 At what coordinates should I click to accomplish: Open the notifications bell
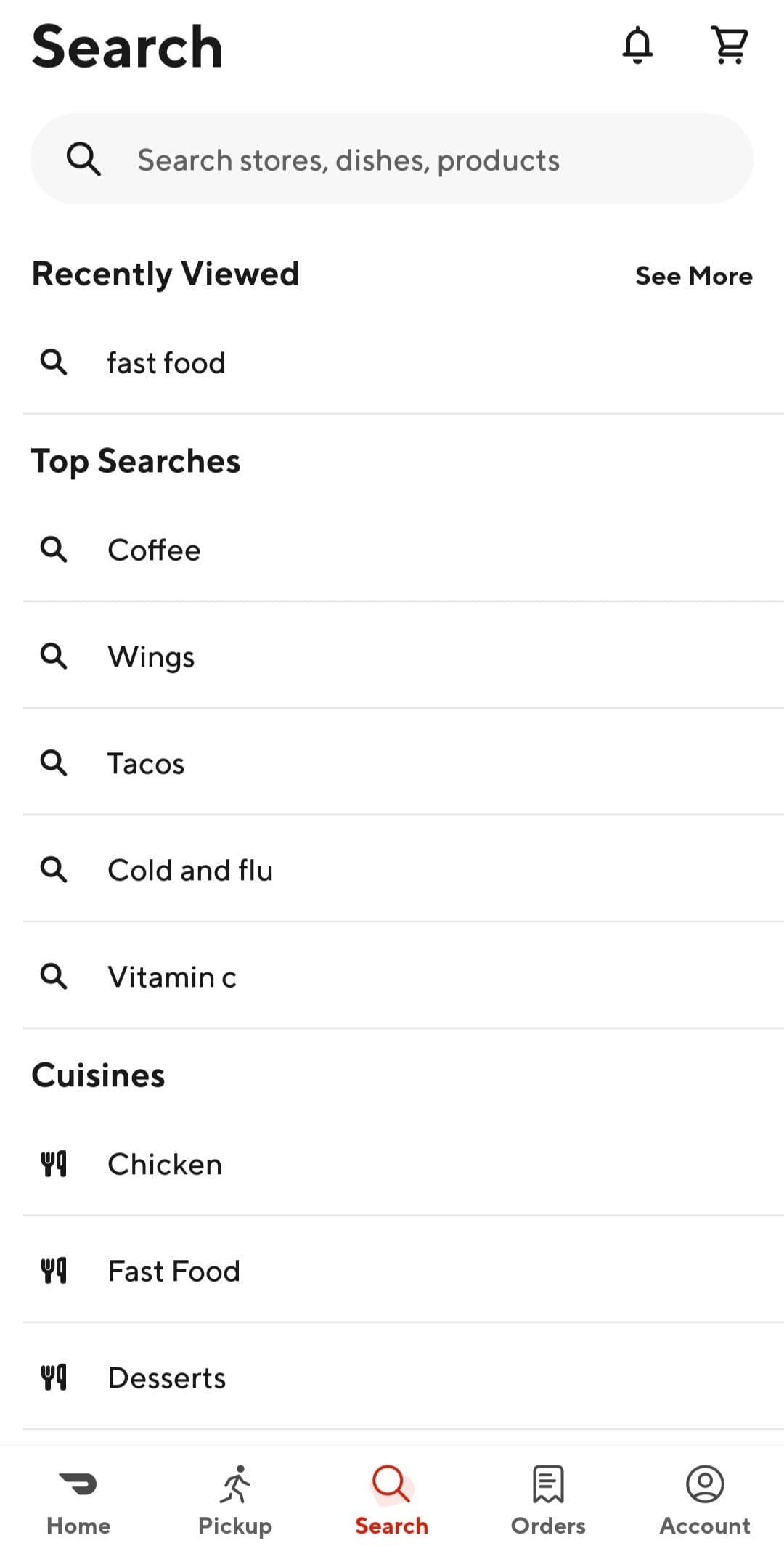(637, 45)
